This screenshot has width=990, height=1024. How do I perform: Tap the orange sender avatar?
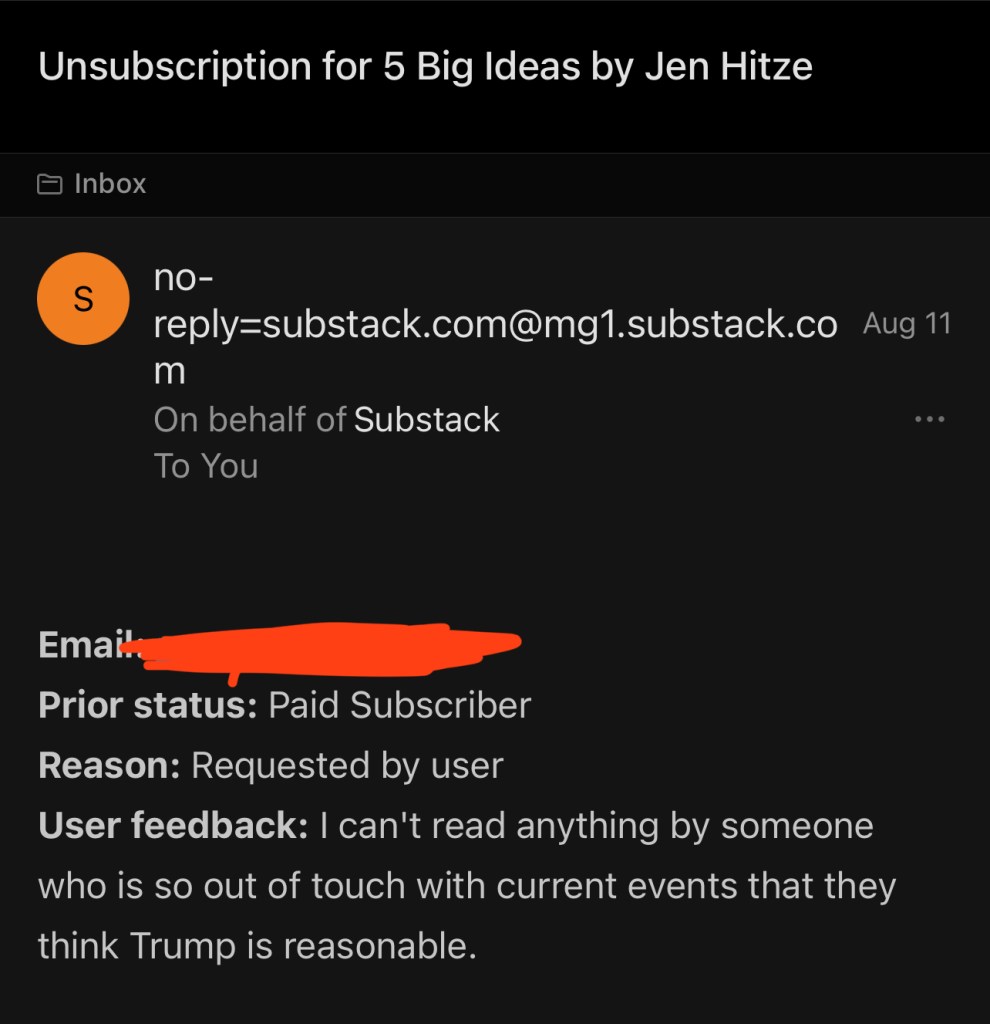click(x=83, y=298)
